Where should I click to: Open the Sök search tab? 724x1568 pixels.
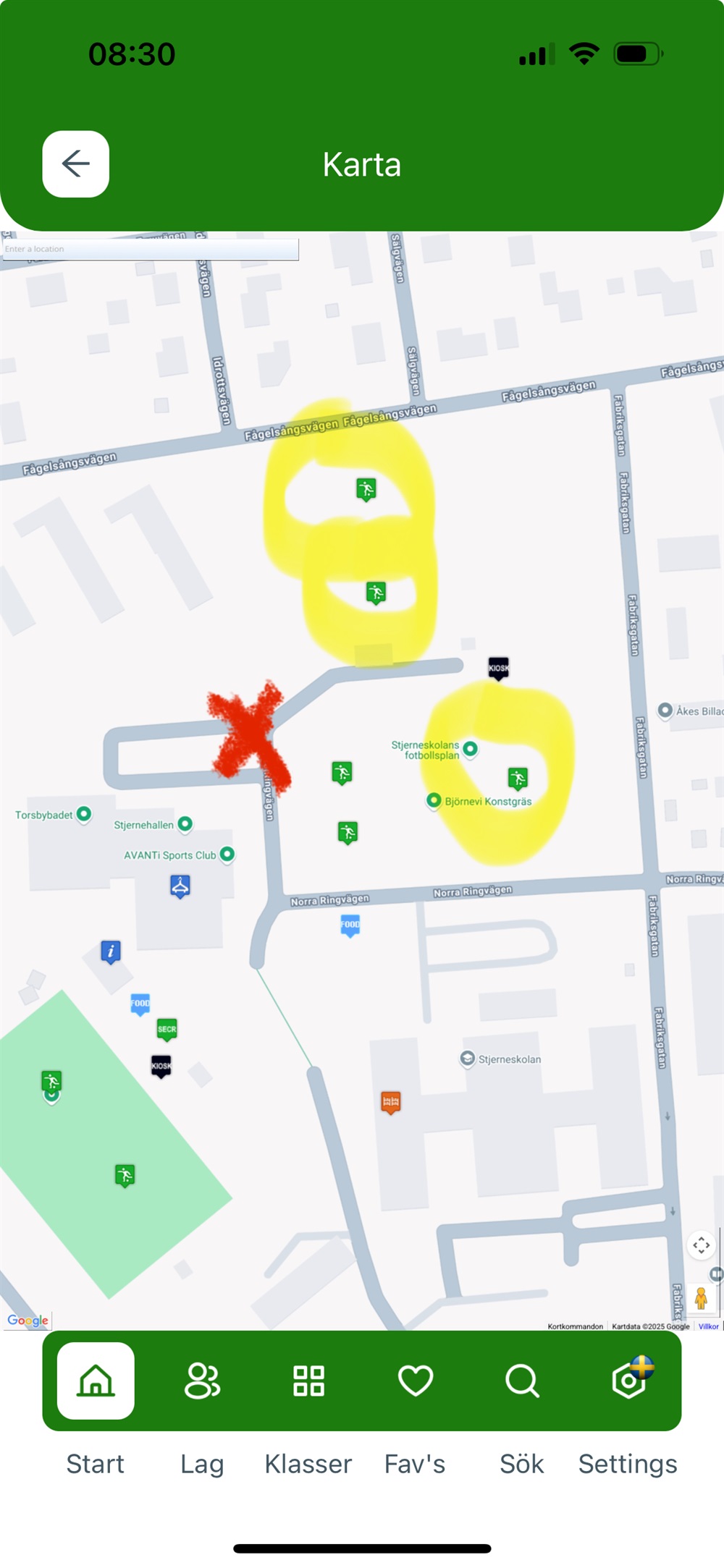click(x=522, y=1381)
